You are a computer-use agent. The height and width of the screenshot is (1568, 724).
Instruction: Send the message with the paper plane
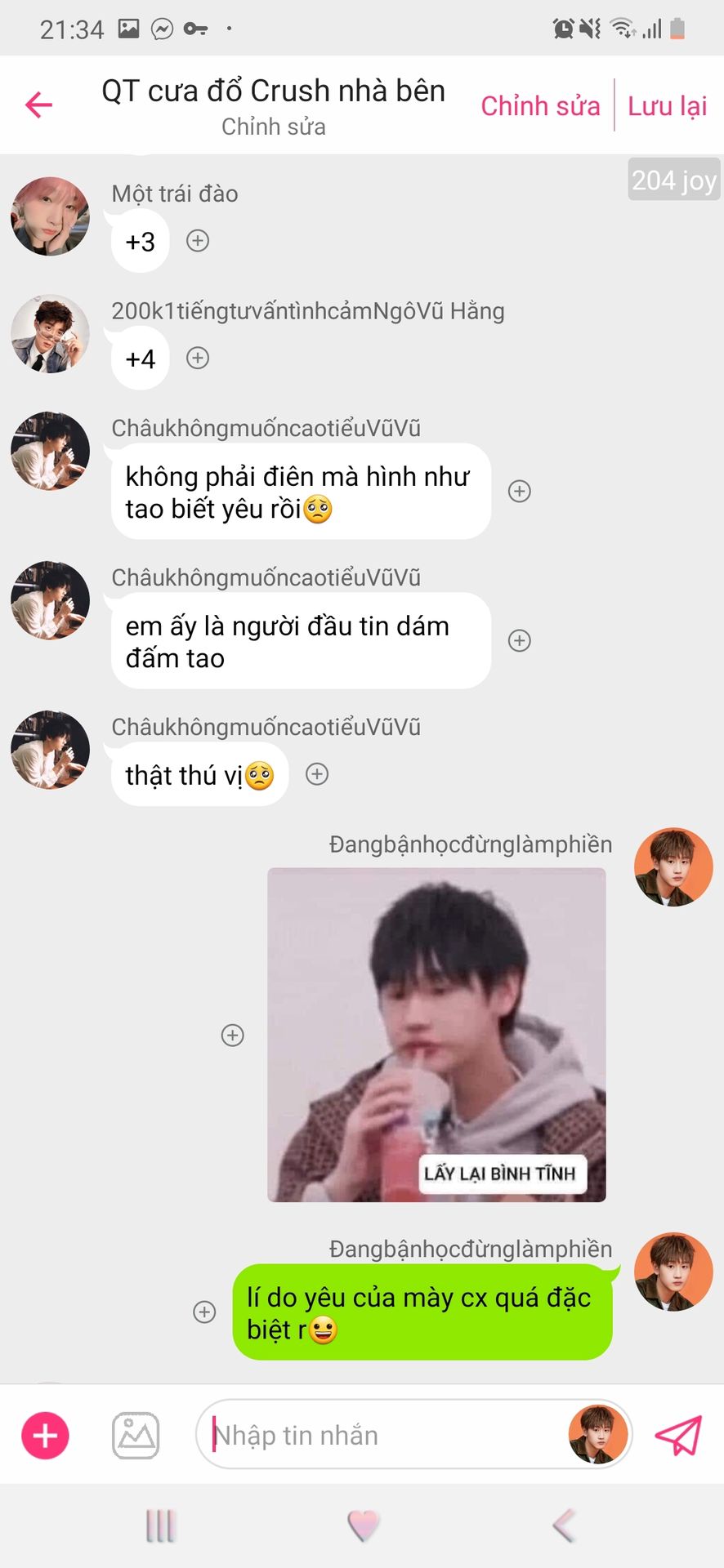pos(678,1435)
